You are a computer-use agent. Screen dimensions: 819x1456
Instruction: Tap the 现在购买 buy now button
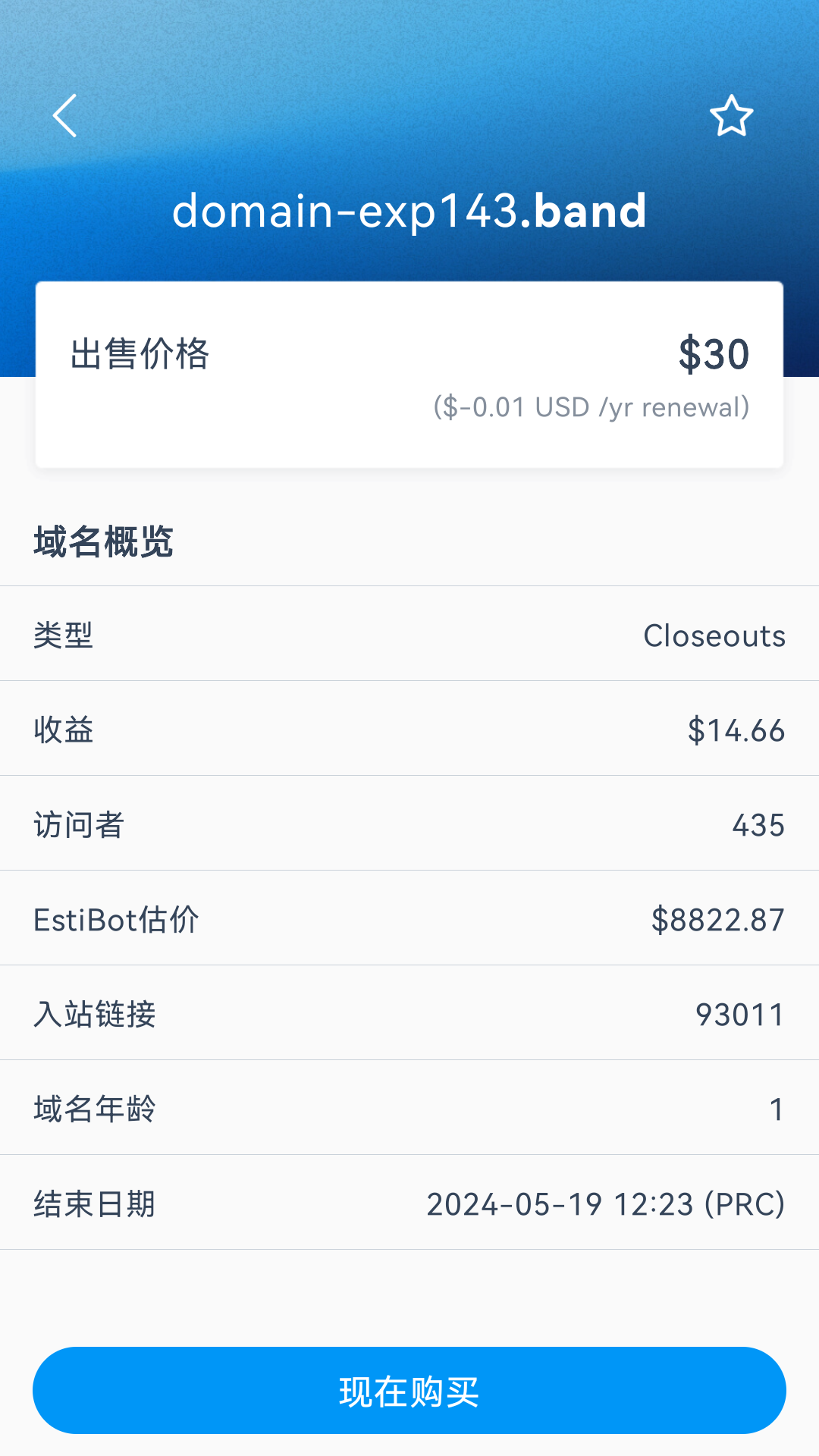[x=409, y=1390]
